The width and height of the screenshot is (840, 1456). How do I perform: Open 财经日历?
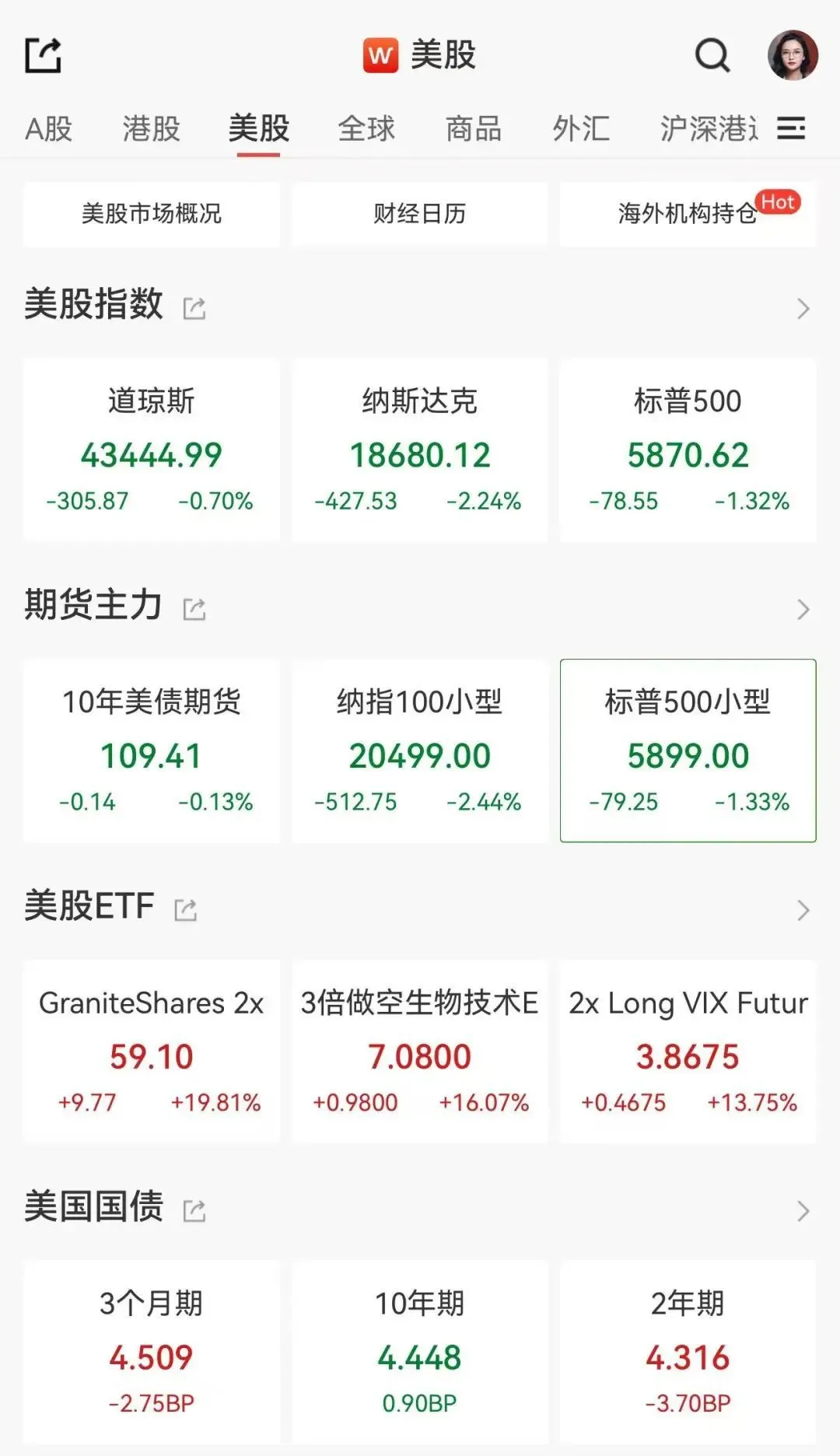pyautogui.click(x=419, y=214)
